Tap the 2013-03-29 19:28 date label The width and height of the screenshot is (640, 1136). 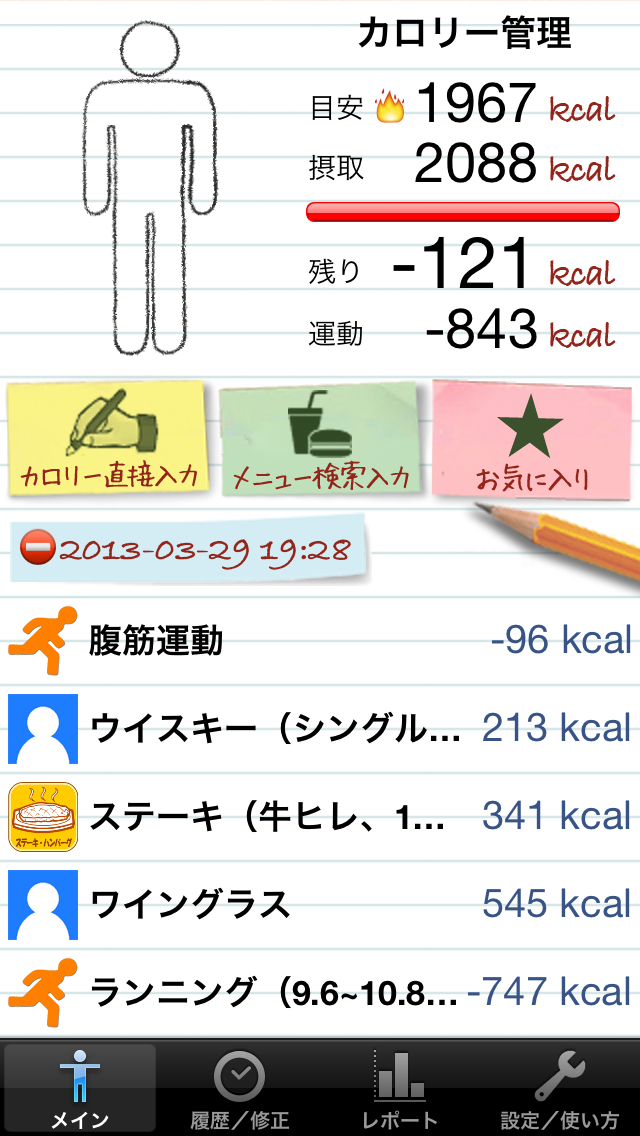(x=188, y=550)
